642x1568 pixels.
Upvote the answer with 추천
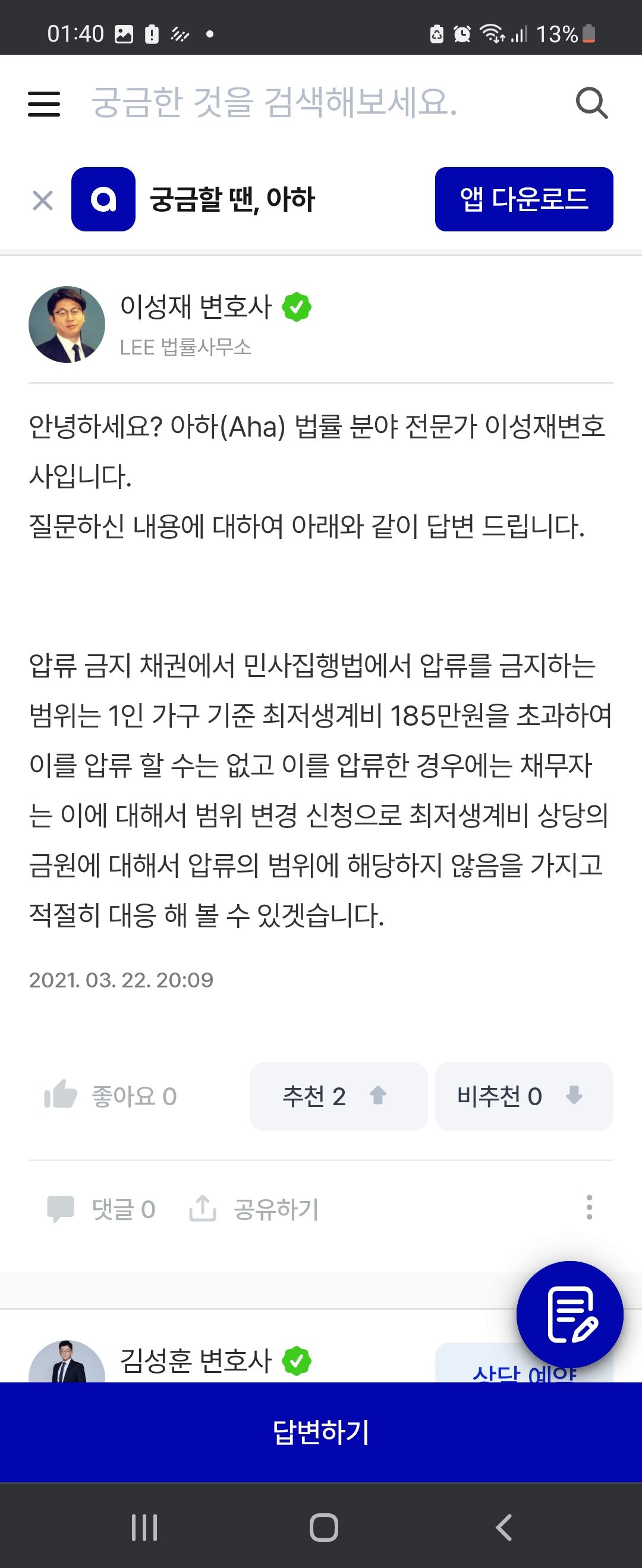[338, 1096]
